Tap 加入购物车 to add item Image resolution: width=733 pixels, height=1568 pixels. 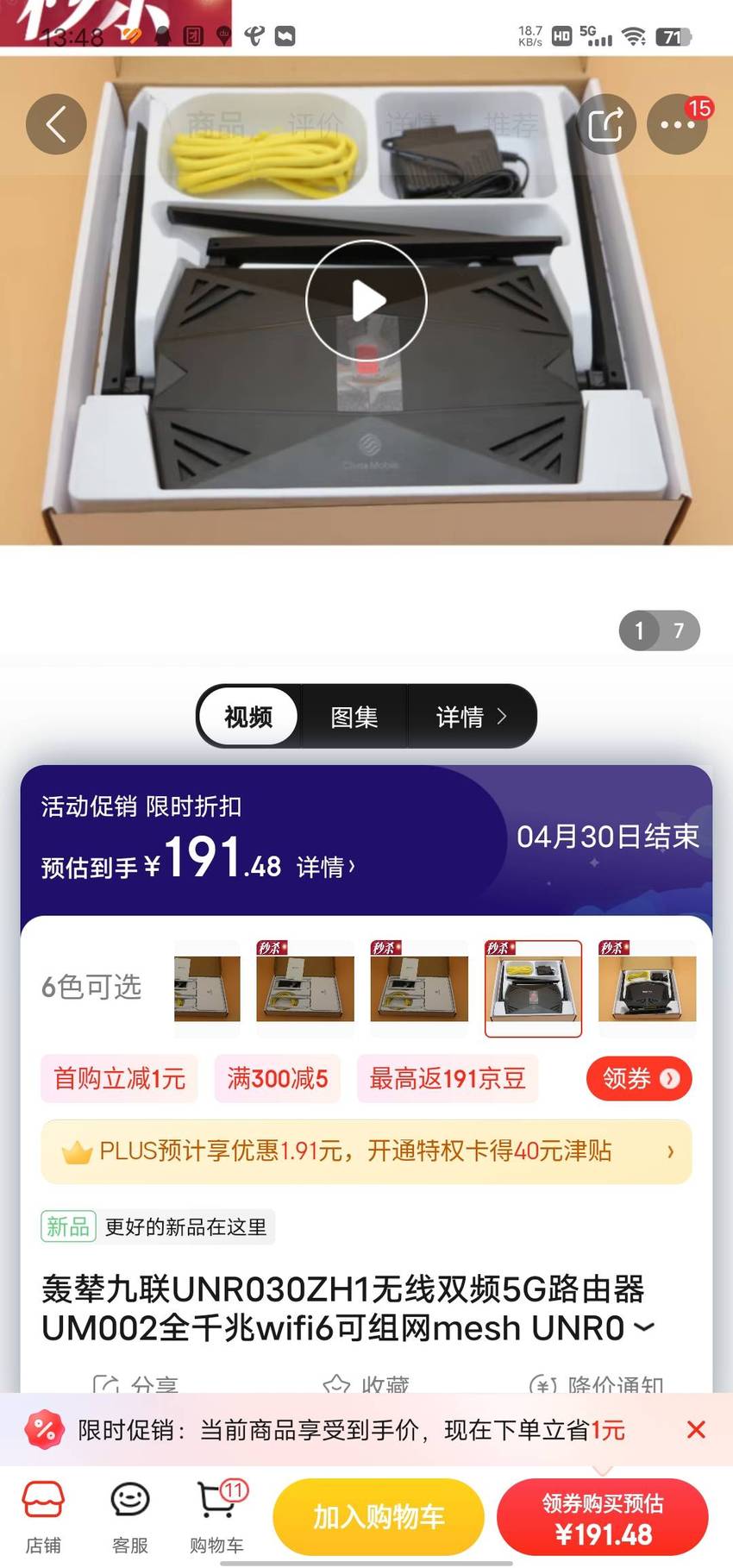point(379,1517)
